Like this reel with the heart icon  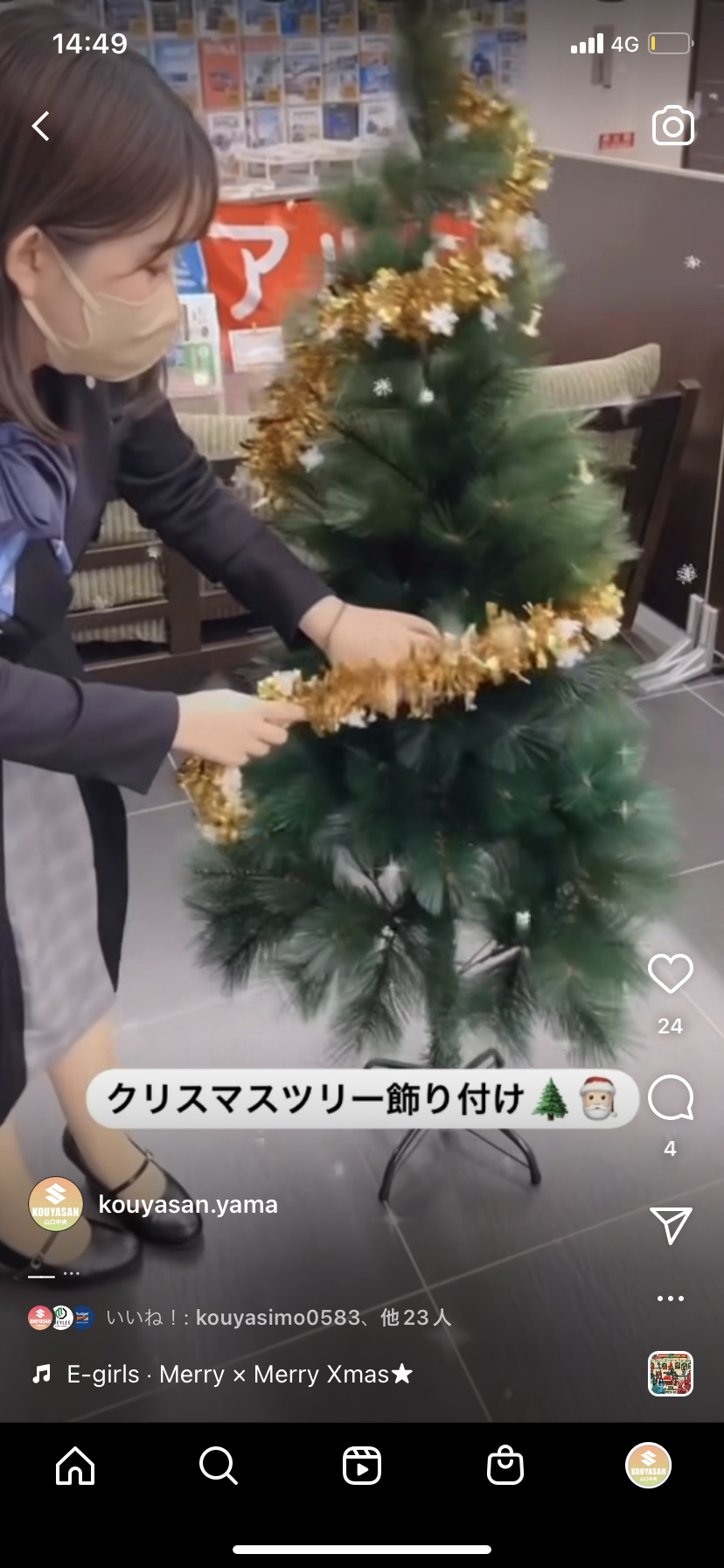[x=670, y=974]
